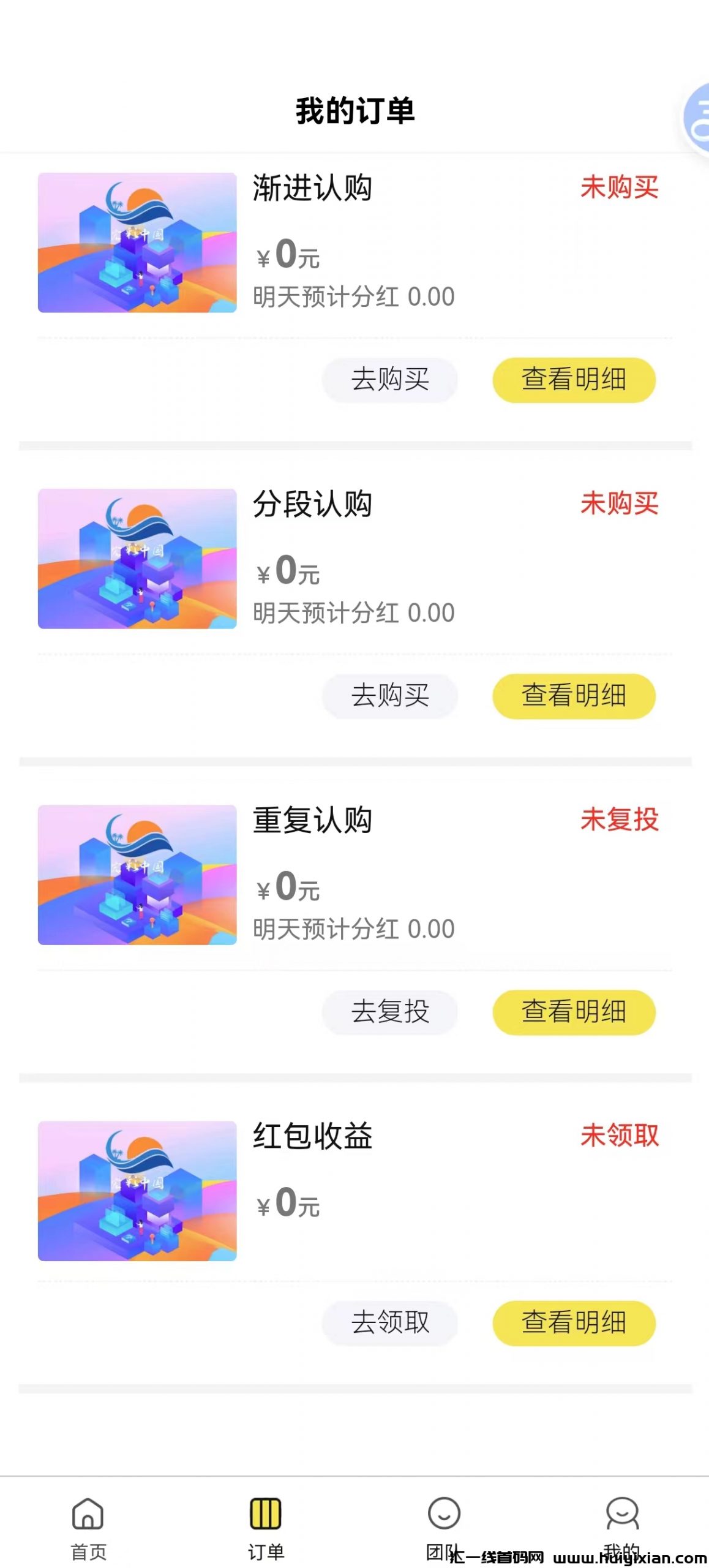Screen dimensions: 709x1568
Task: Tap 去购买 under 分段认购
Action: point(390,696)
